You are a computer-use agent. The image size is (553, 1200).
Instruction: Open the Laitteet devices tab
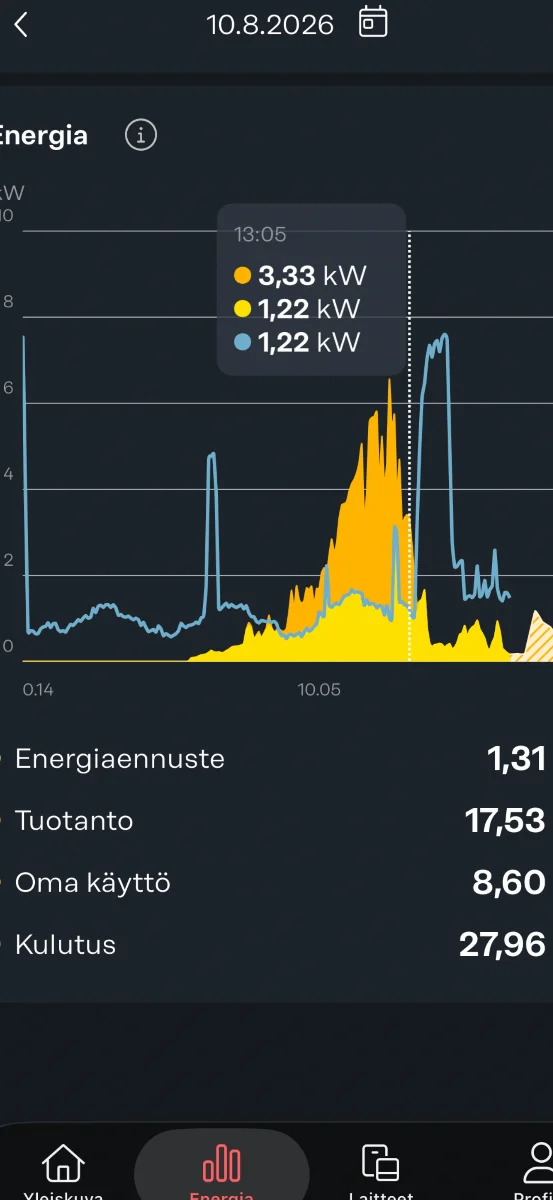coord(380,1172)
